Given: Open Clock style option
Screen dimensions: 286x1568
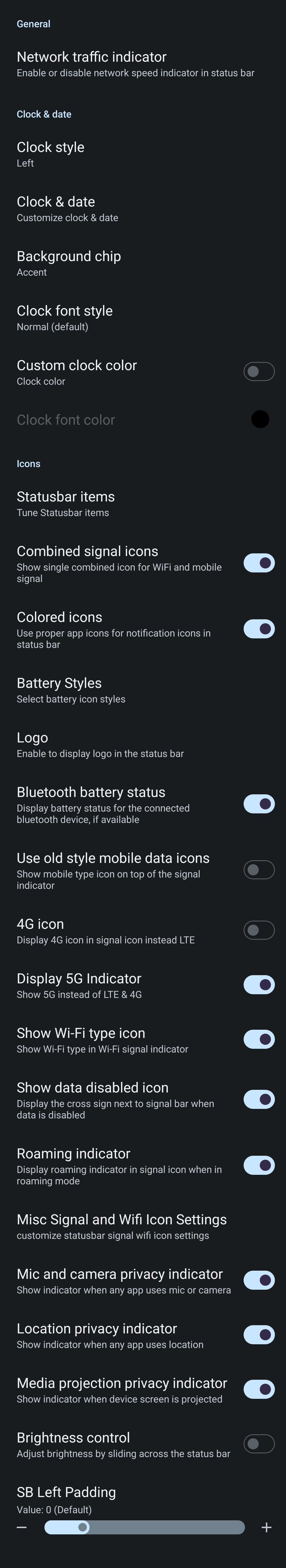Looking at the screenshot, I should click(51, 154).
